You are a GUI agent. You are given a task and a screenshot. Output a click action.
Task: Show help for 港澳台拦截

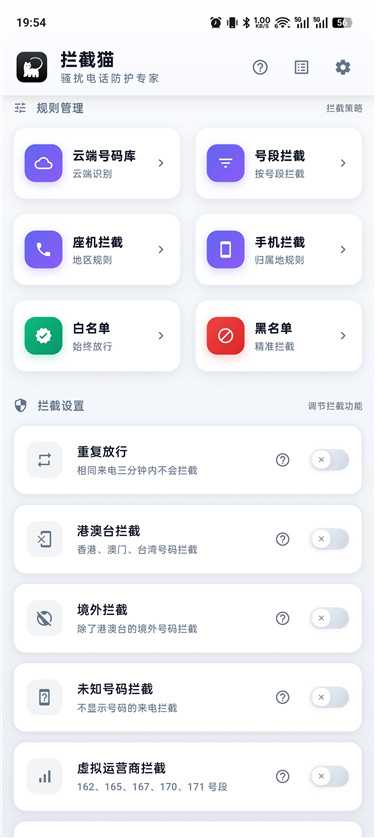pos(283,539)
